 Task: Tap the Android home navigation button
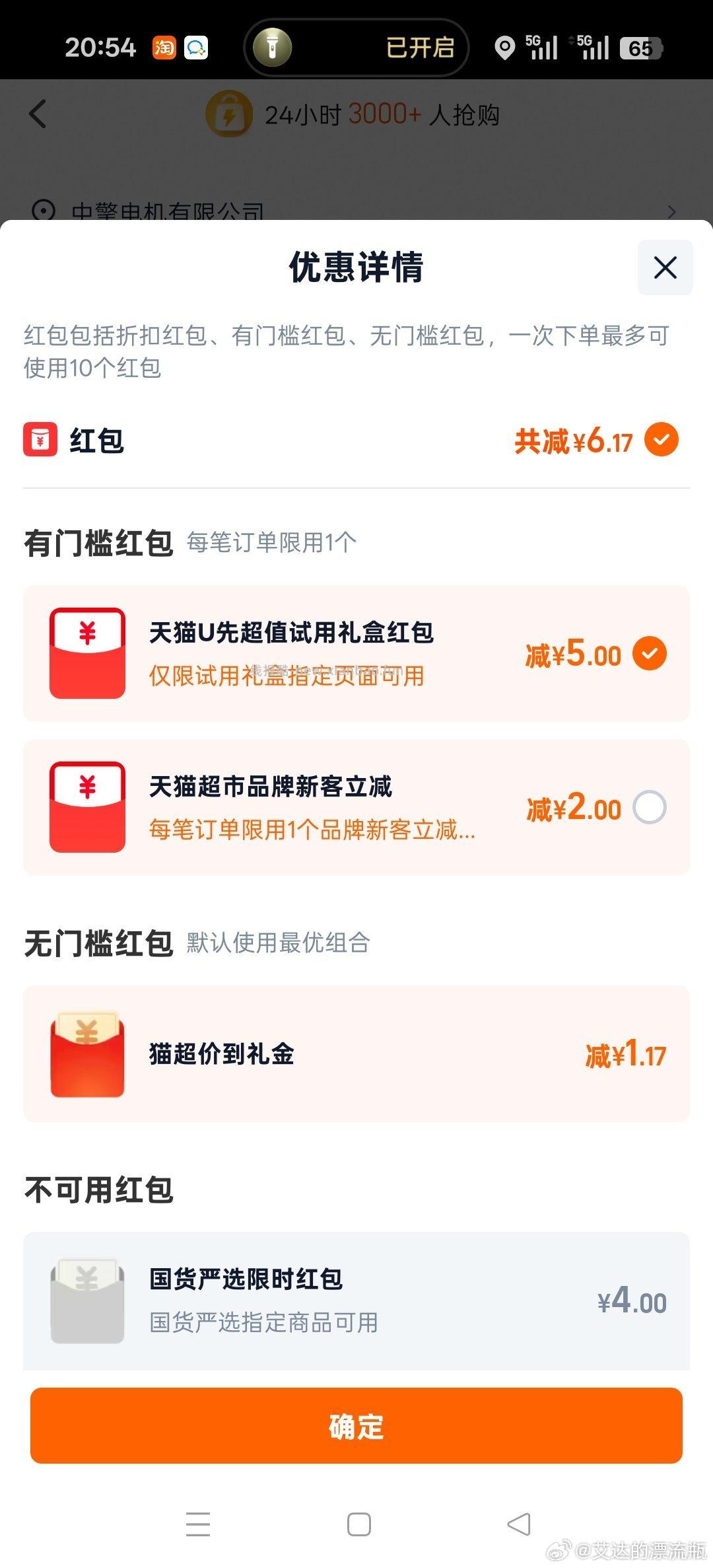pyautogui.click(x=356, y=1525)
